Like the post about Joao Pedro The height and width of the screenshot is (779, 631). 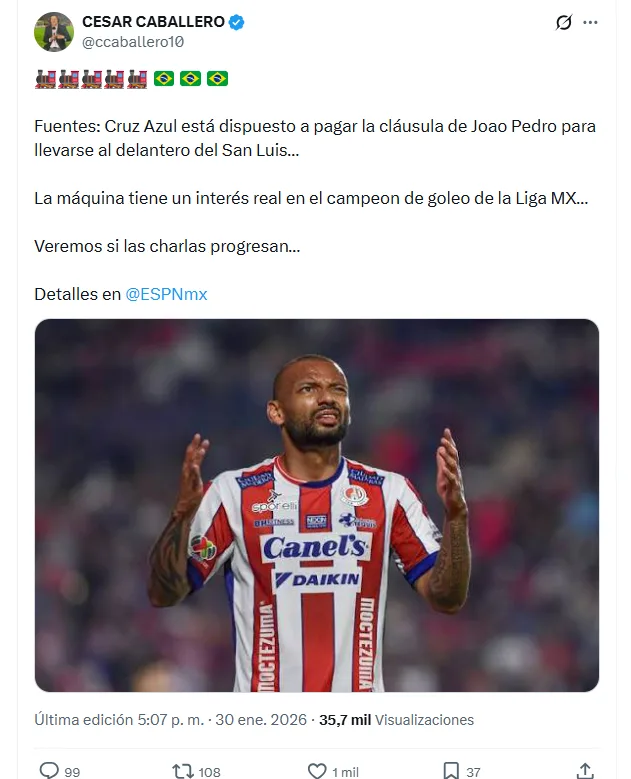pos(317,770)
